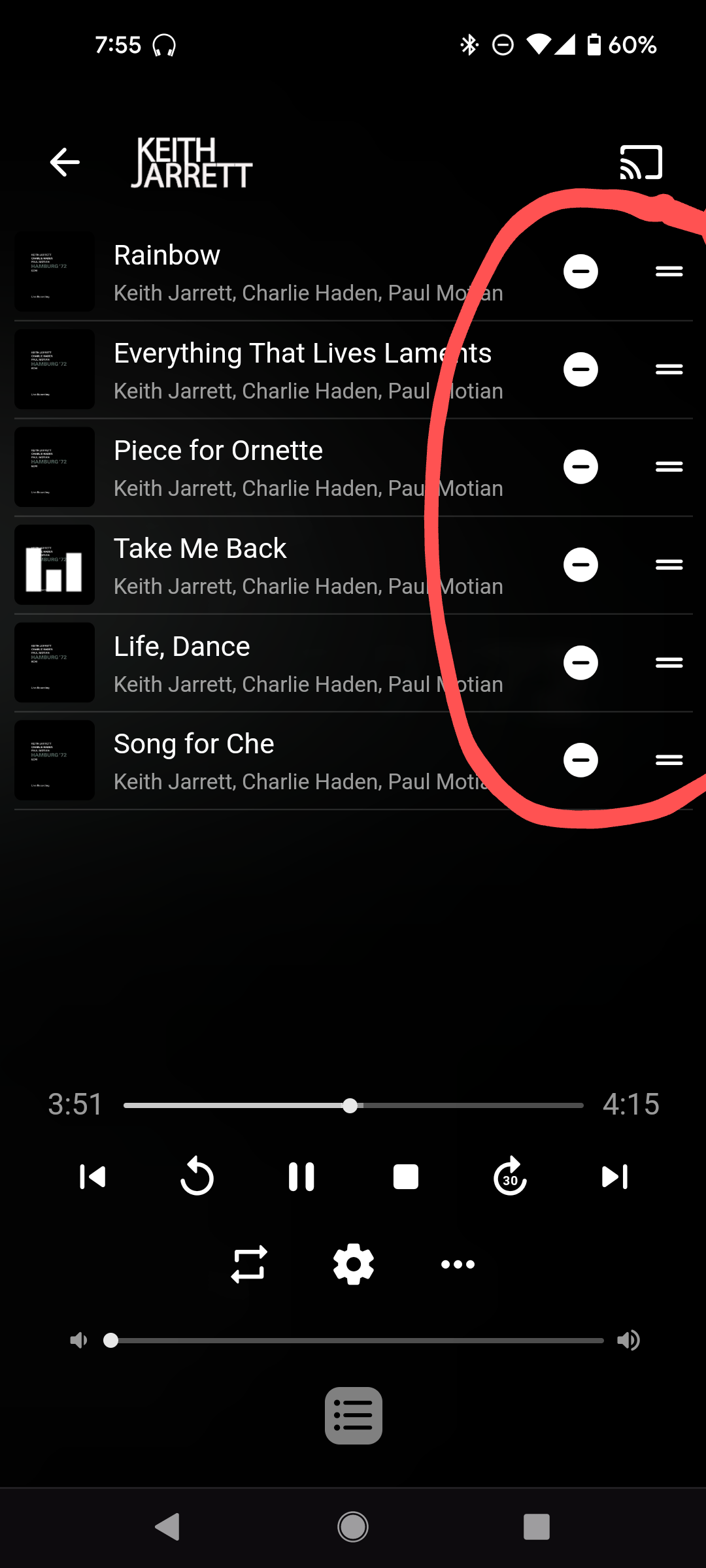Tap the rewind replay button

(x=197, y=1177)
